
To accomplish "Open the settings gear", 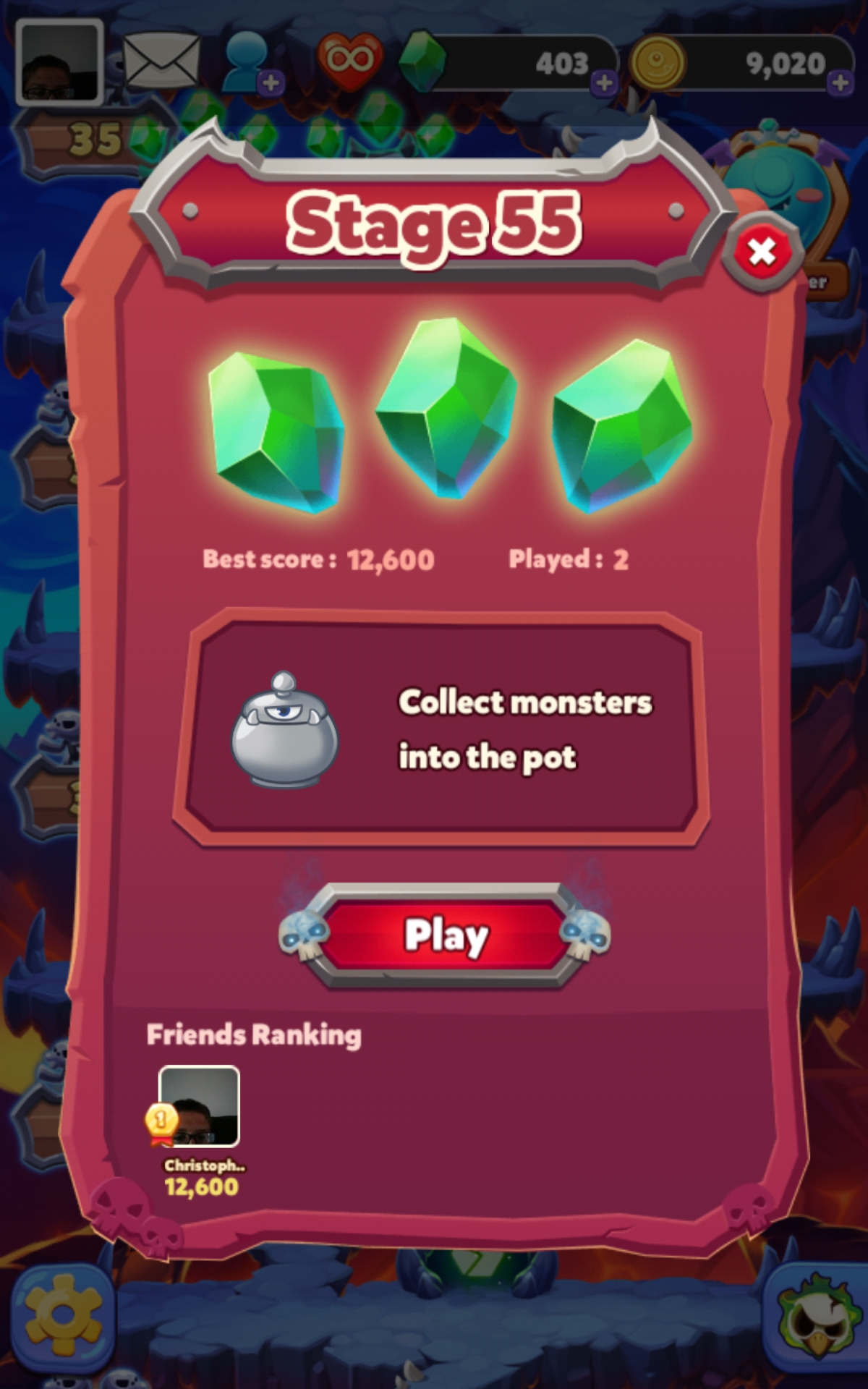I will tap(62, 1317).
